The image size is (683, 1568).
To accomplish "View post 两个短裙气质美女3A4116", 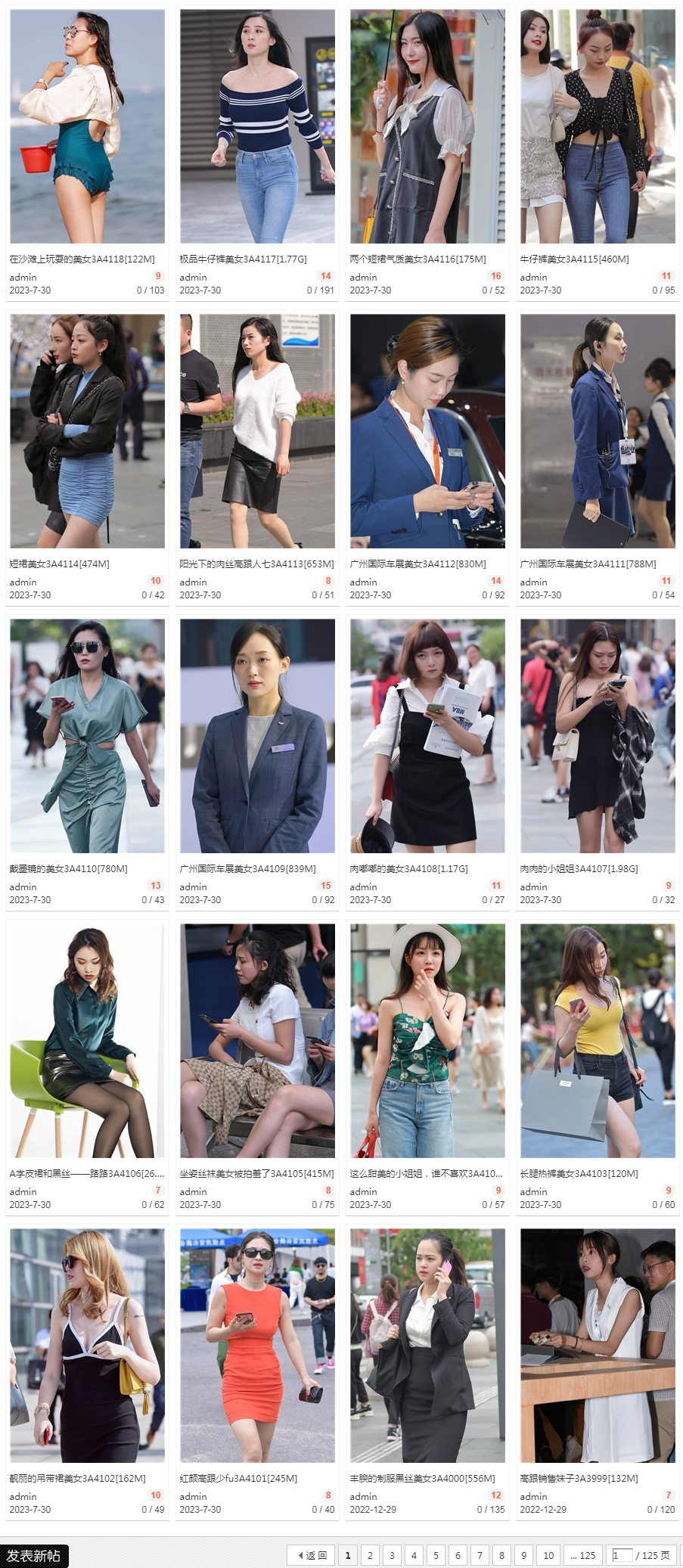I will click(x=418, y=259).
